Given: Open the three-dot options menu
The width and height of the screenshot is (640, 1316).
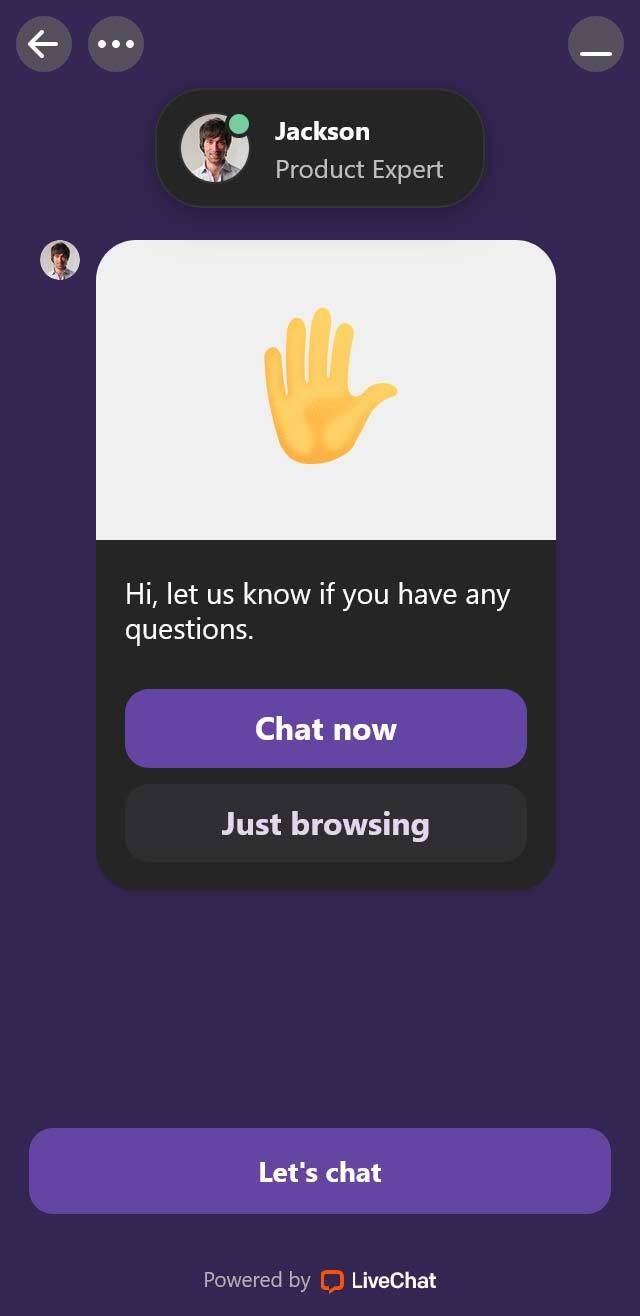Looking at the screenshot, I should click(x=116, y=44).
